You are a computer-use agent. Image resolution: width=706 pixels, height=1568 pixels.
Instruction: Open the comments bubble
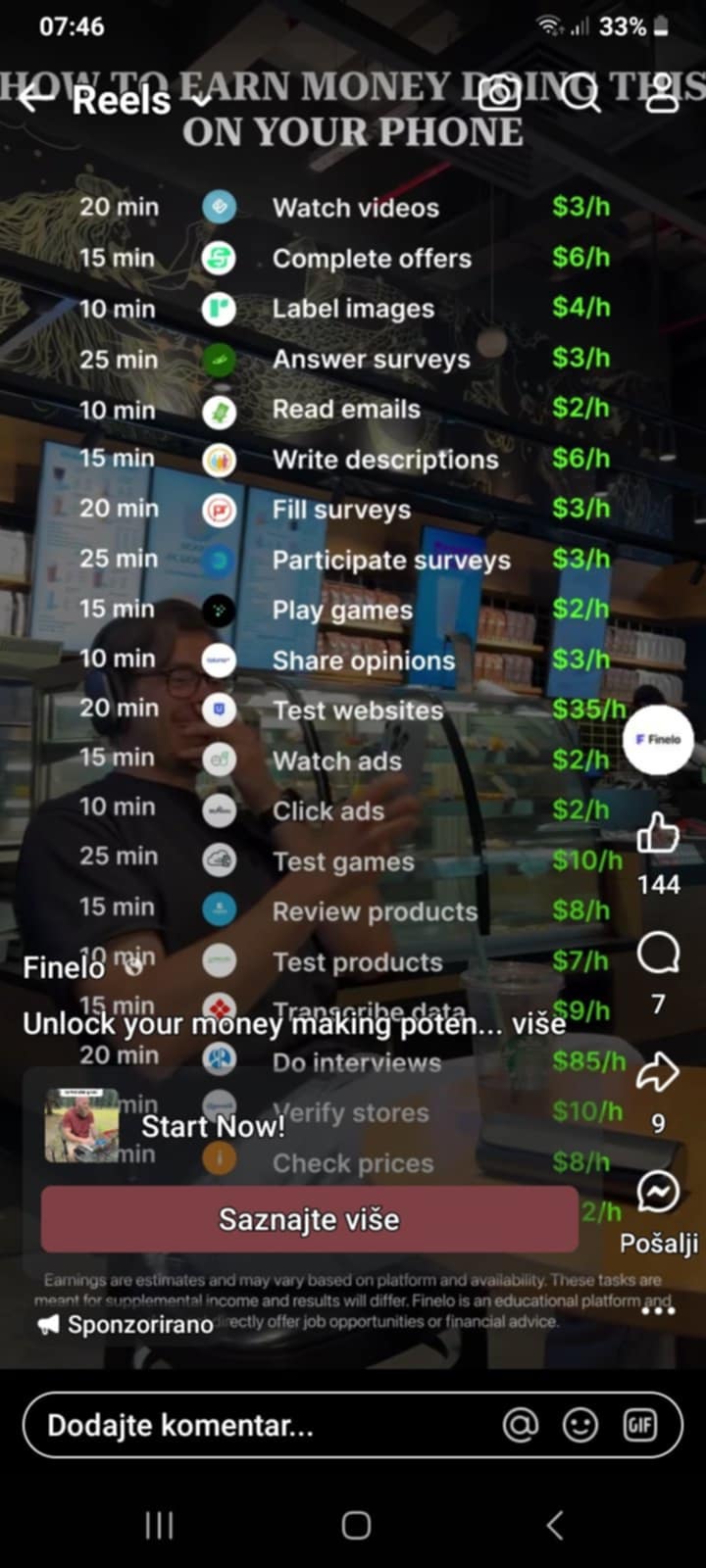pyautogui.click(x=658, y=953)
